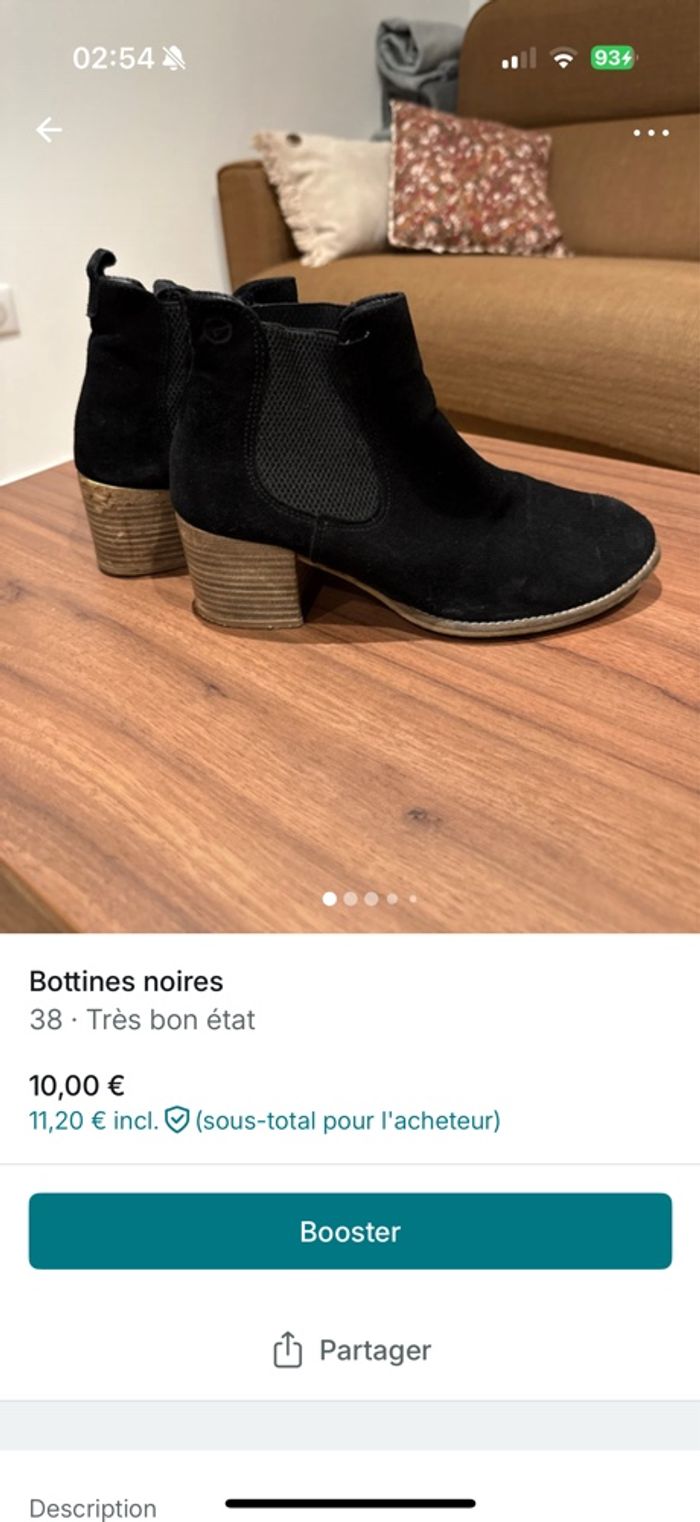The height and width of the screenshot is (1522, 700).
Task: Tap the Booster button
Action: click(x=350, y=1231)
